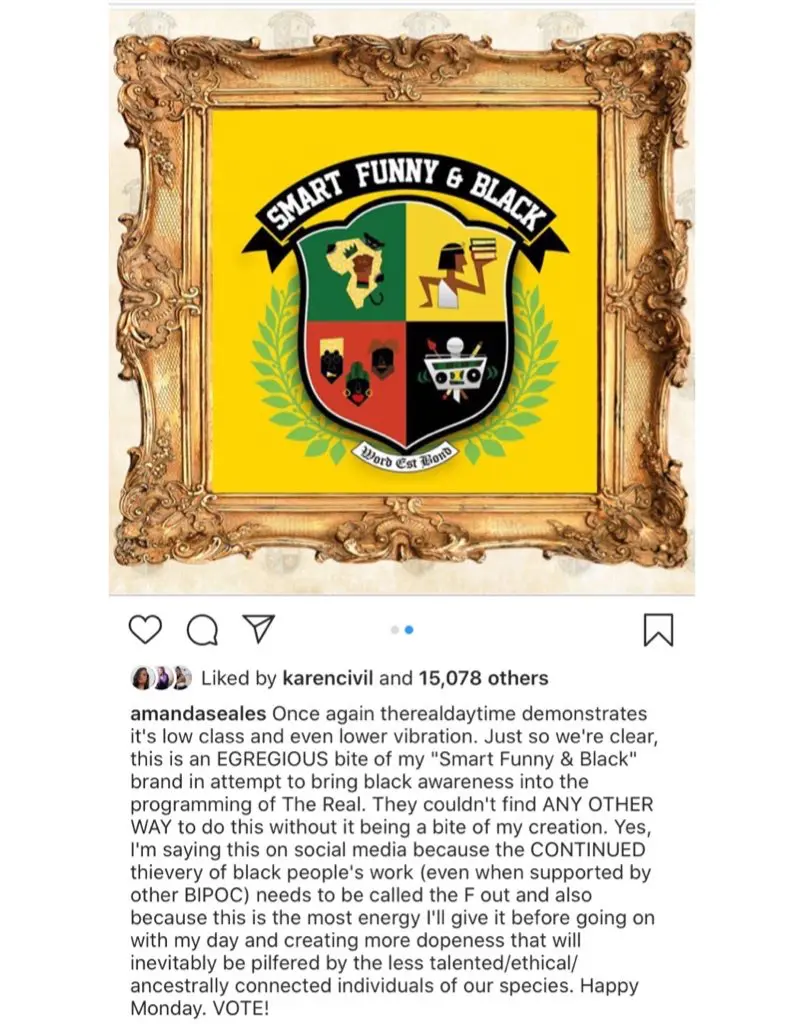The width and height of the screenshot is (803, 1024).
Task: Like the amandaseales post
Action: (x=146, y=628)
